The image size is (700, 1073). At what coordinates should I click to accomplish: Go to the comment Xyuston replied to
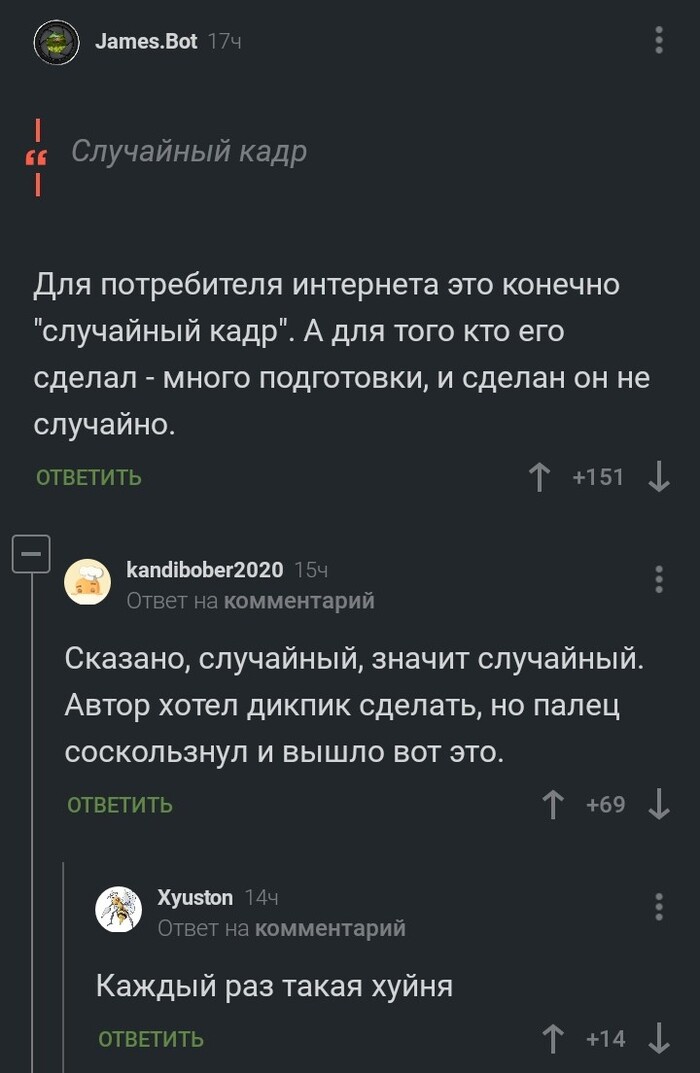330,929
